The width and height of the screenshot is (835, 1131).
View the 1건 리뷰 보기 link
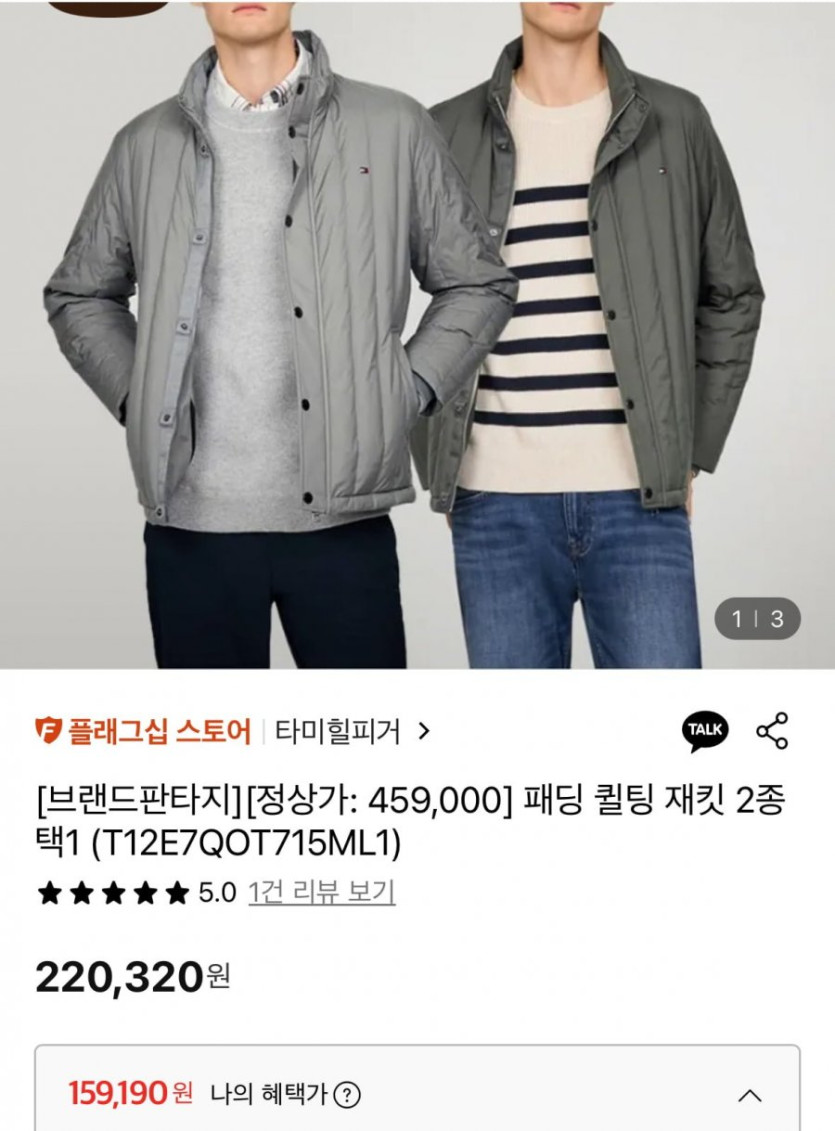(x=321, y=892)
